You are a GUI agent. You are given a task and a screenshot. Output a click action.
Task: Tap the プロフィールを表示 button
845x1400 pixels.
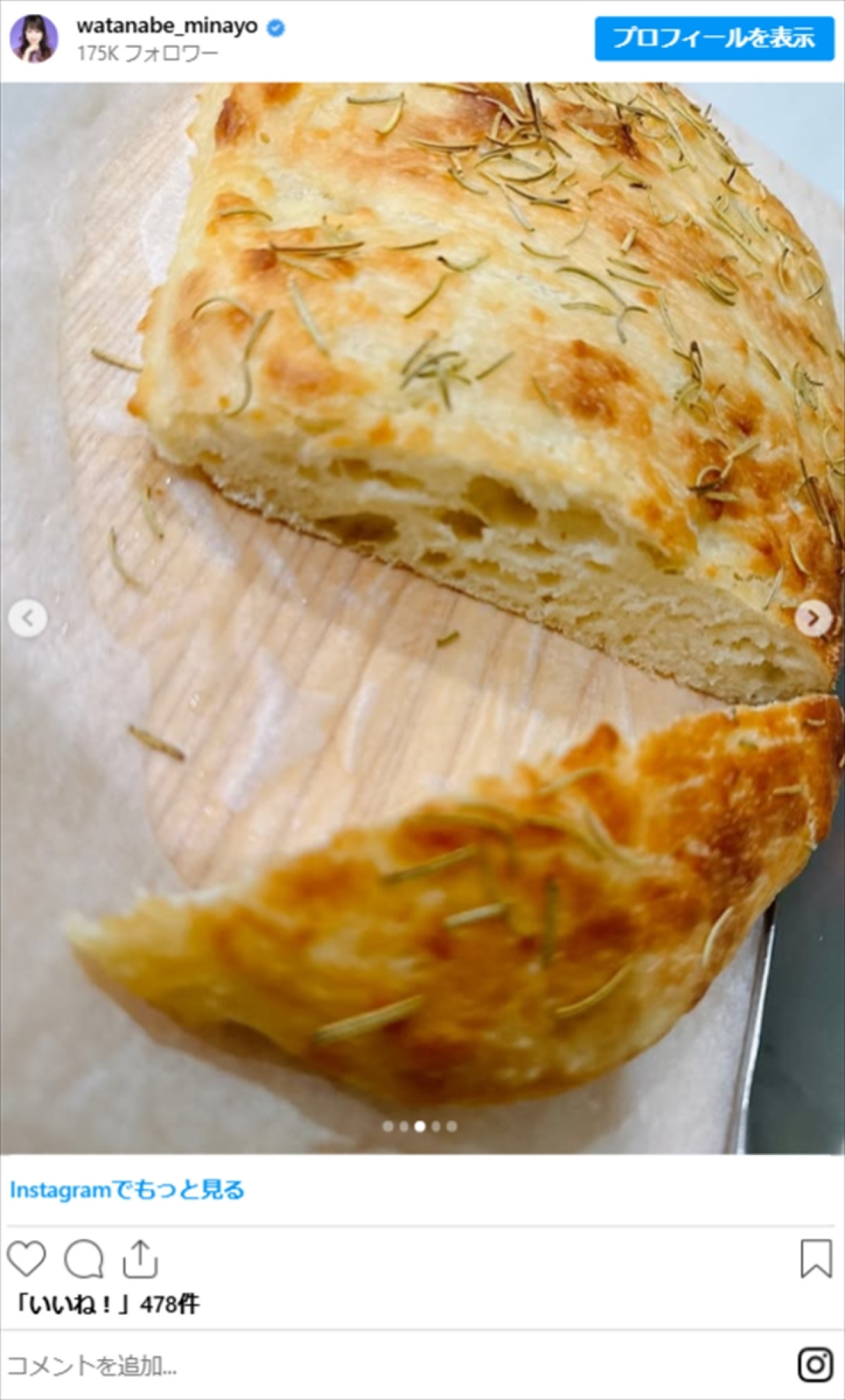(714, 39)
